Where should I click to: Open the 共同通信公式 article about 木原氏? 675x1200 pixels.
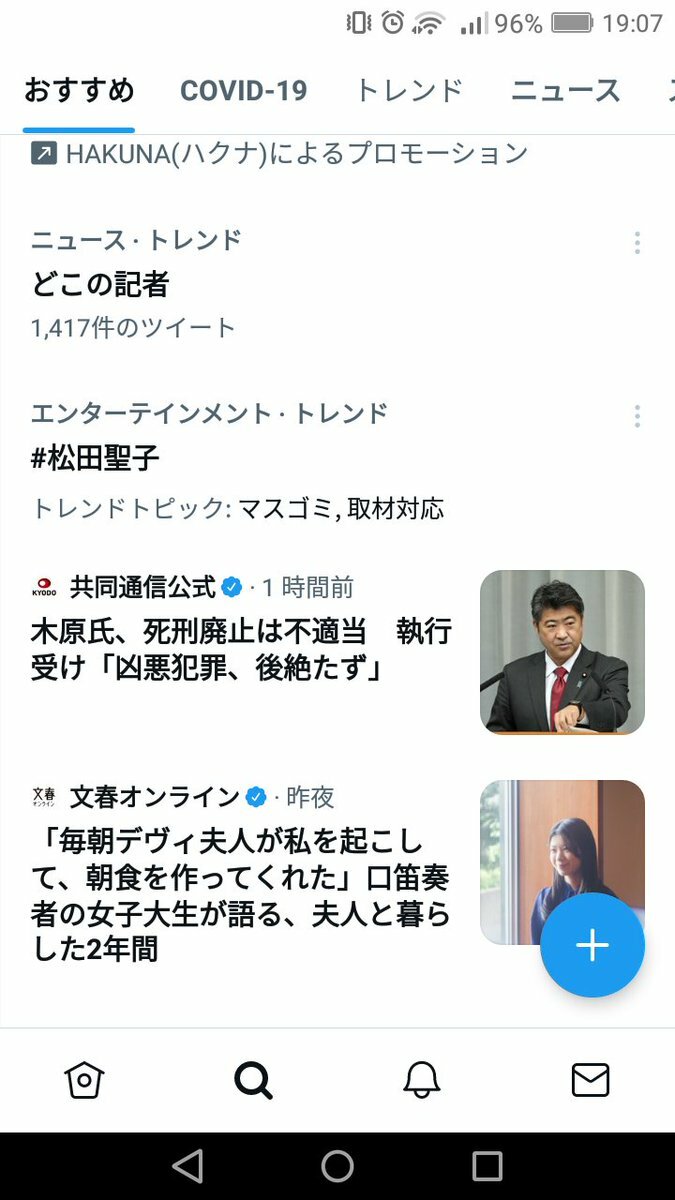337,652
